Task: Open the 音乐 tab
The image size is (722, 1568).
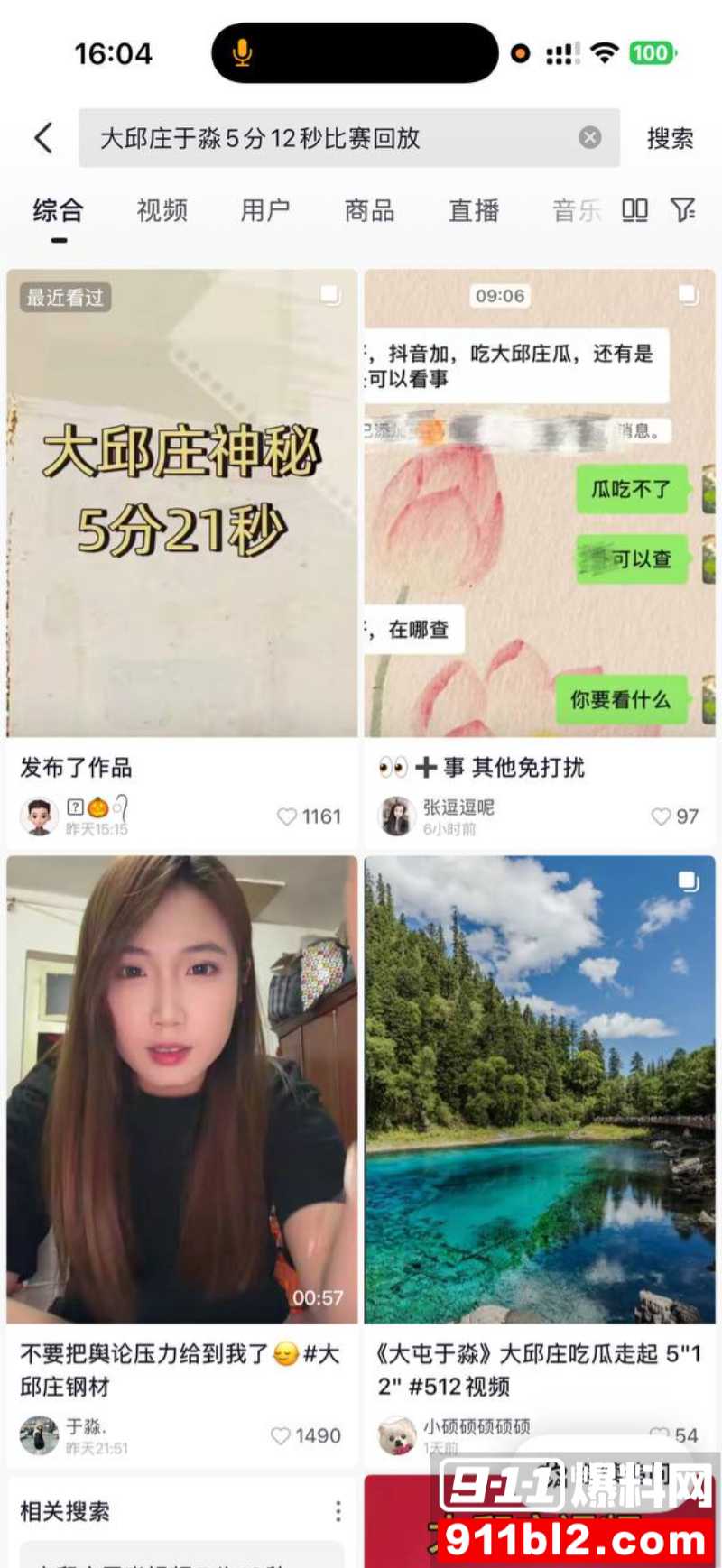Action: (x=576, y=210)
